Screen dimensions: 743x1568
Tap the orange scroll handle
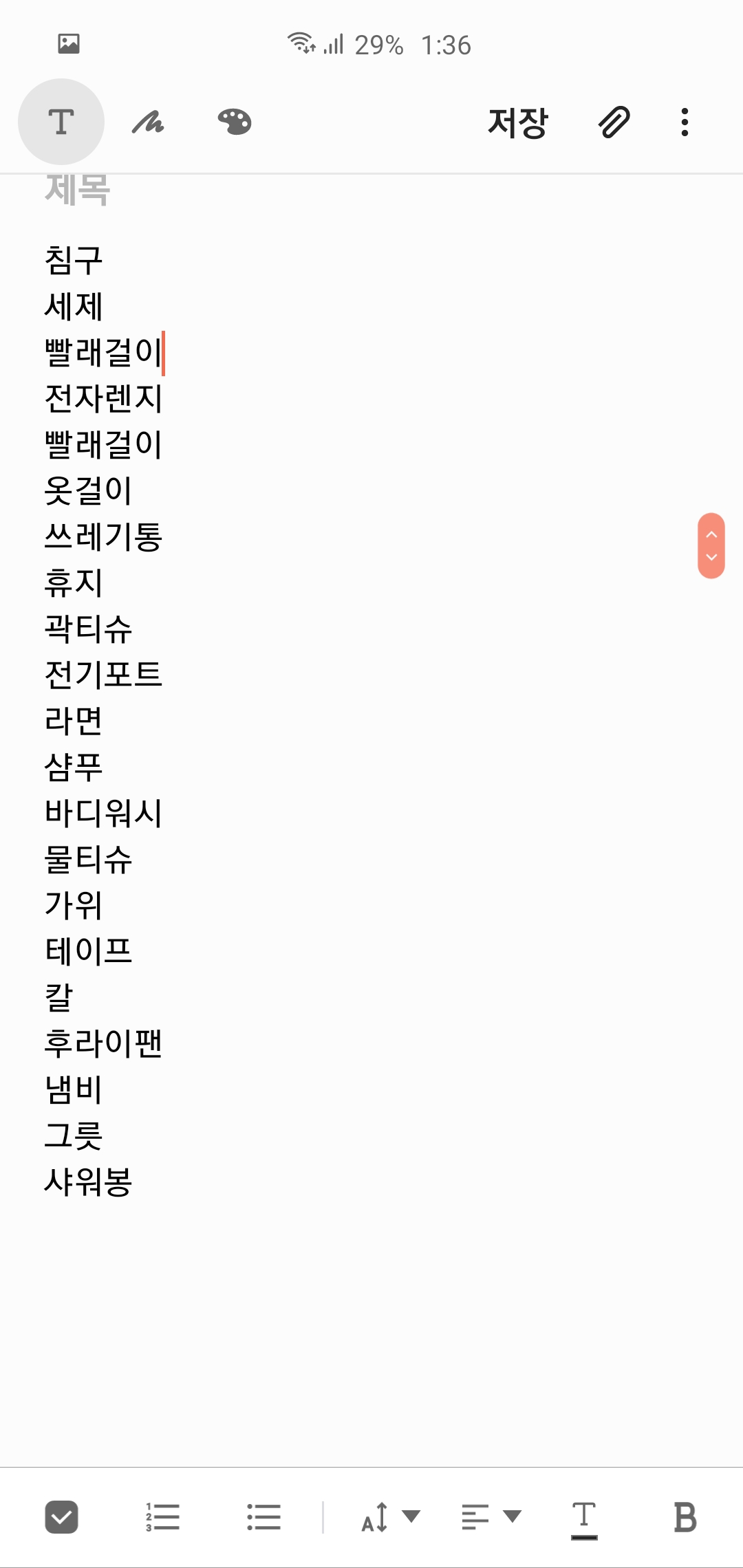pos(711,546)
